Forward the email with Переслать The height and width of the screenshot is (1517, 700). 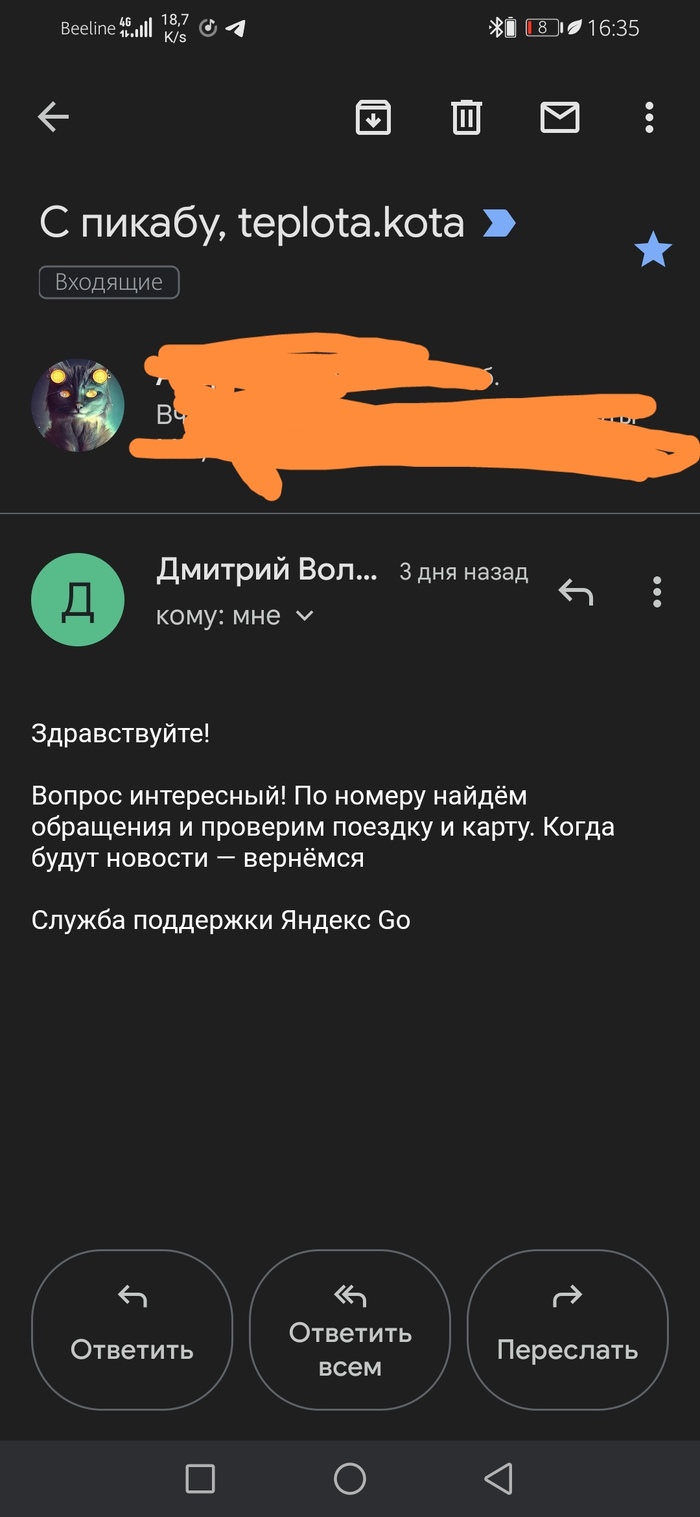(567, 1329)
